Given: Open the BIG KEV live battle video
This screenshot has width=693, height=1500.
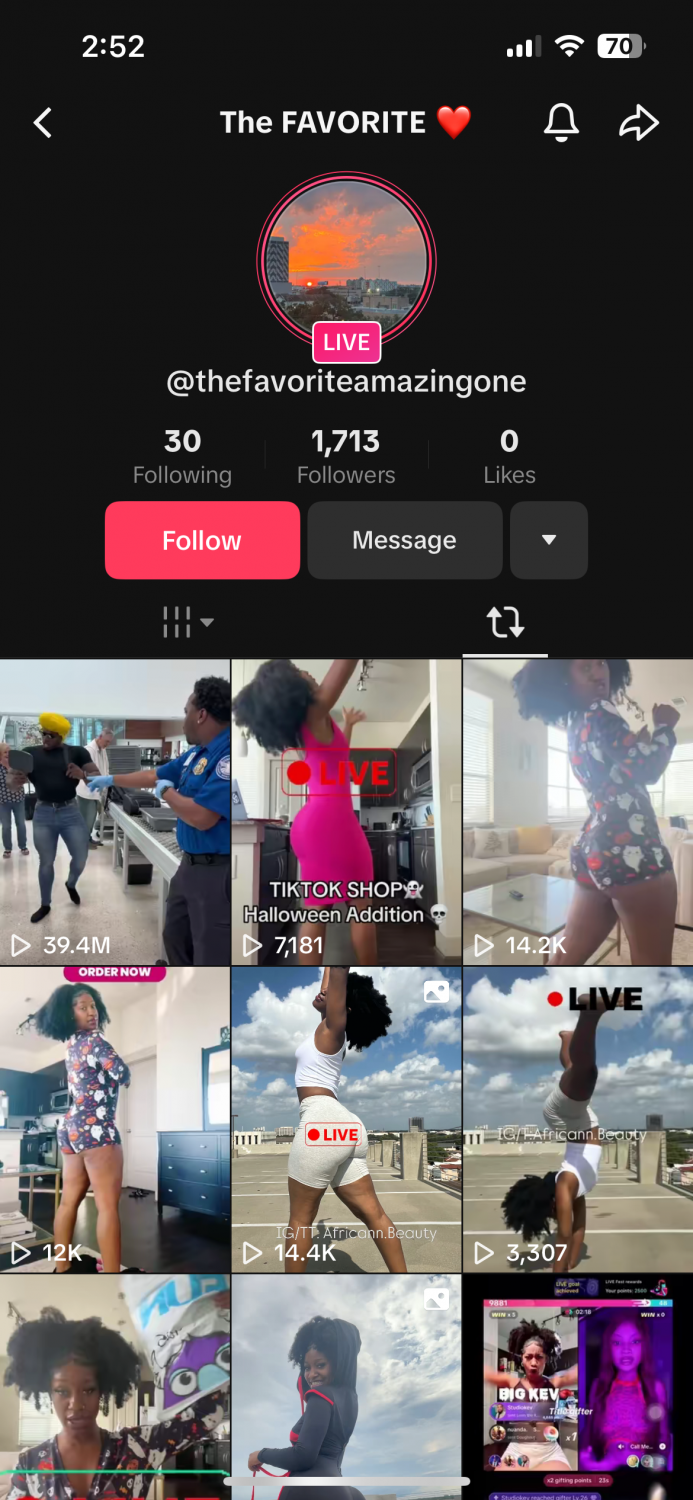Looking at the screenshot, I should (x=577, y=1385).
